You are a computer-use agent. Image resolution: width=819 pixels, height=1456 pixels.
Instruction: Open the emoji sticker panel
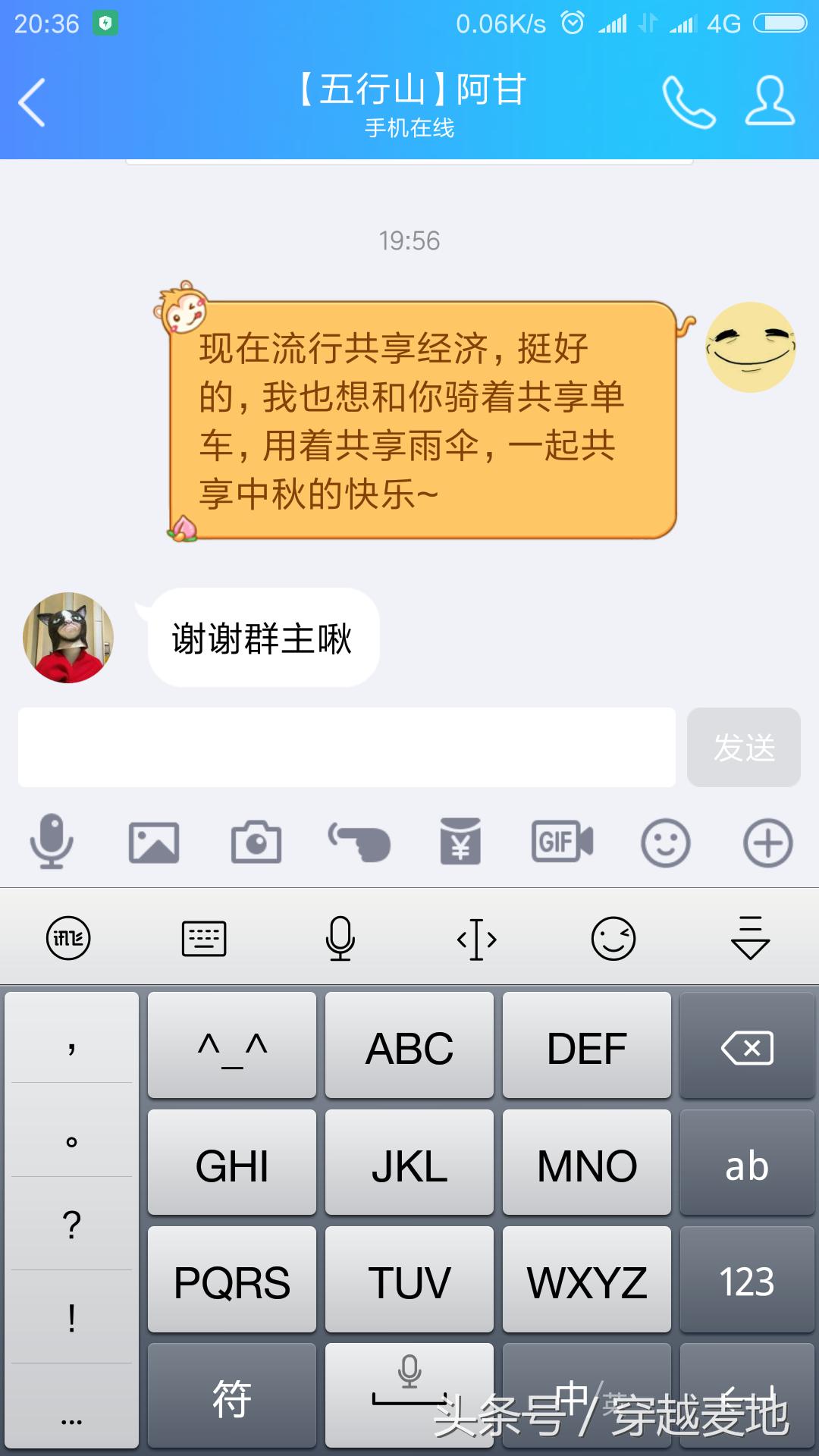tap(664, 843)
